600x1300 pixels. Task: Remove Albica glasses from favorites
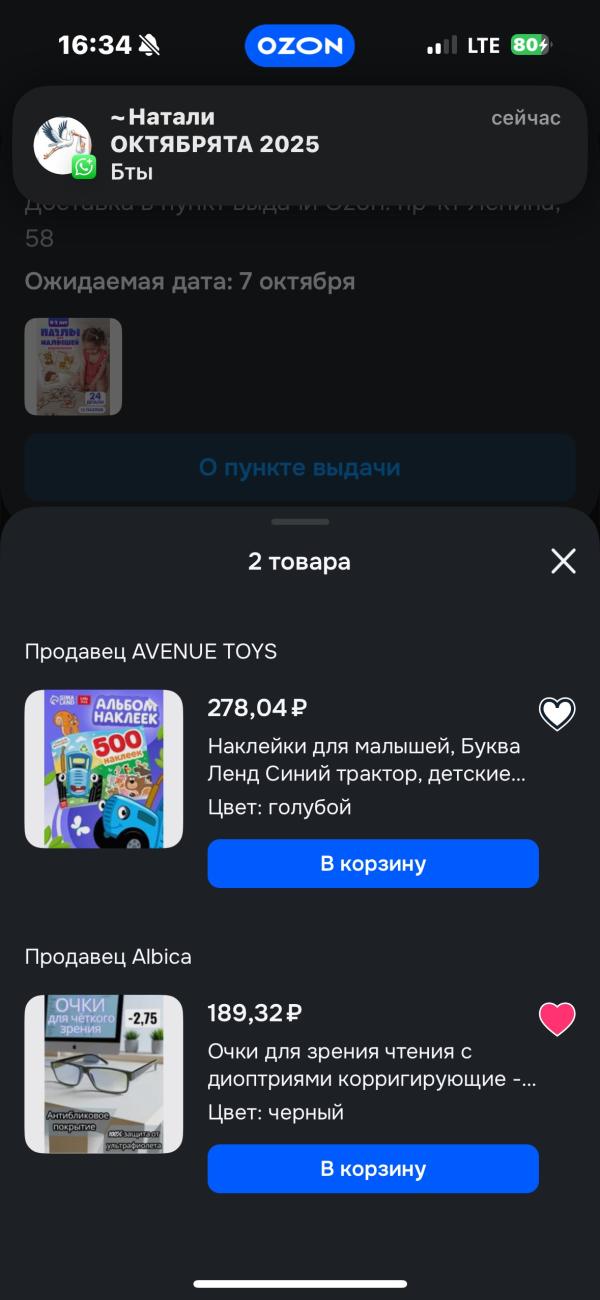point(557,1018)
